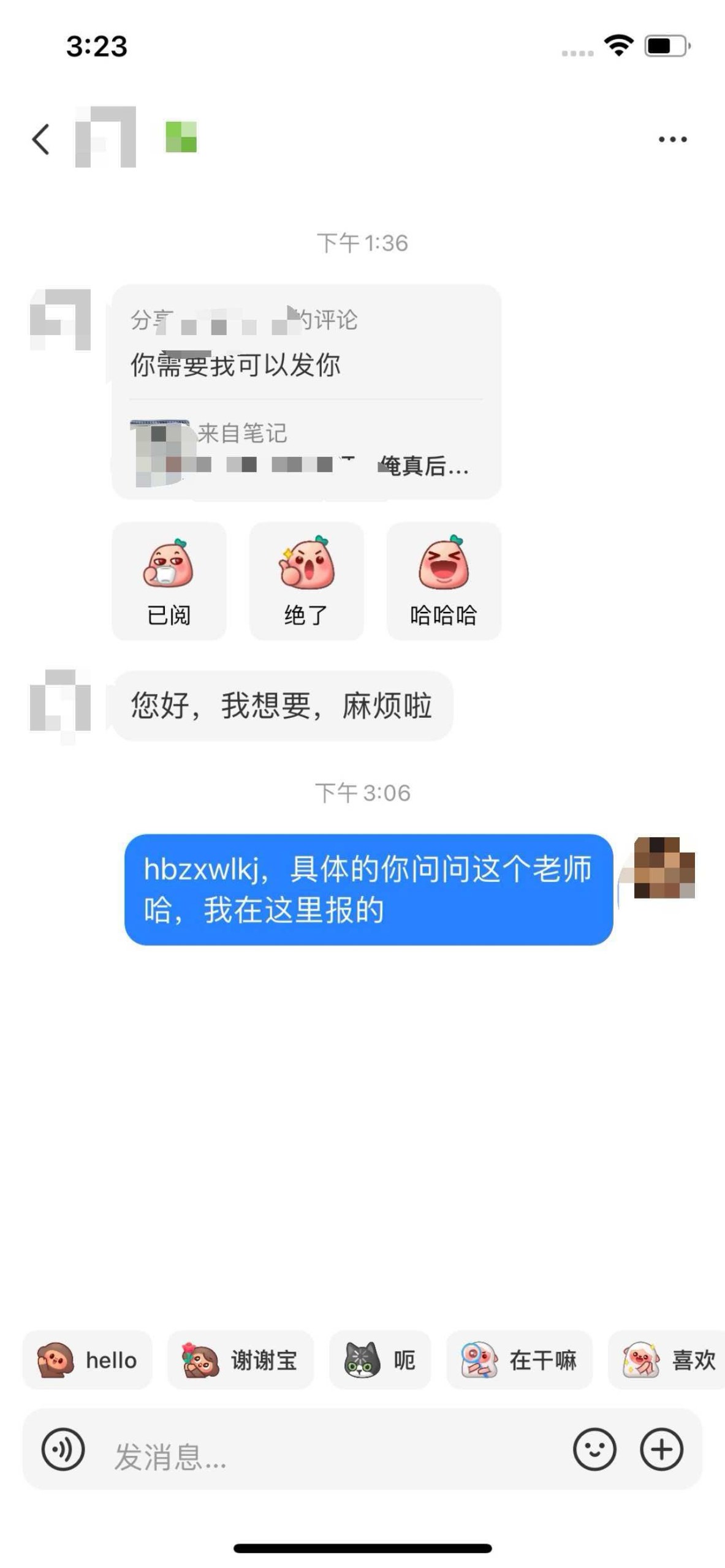Open the emoji picker
The image size is (725, 1568).
tap(594, 1449)
